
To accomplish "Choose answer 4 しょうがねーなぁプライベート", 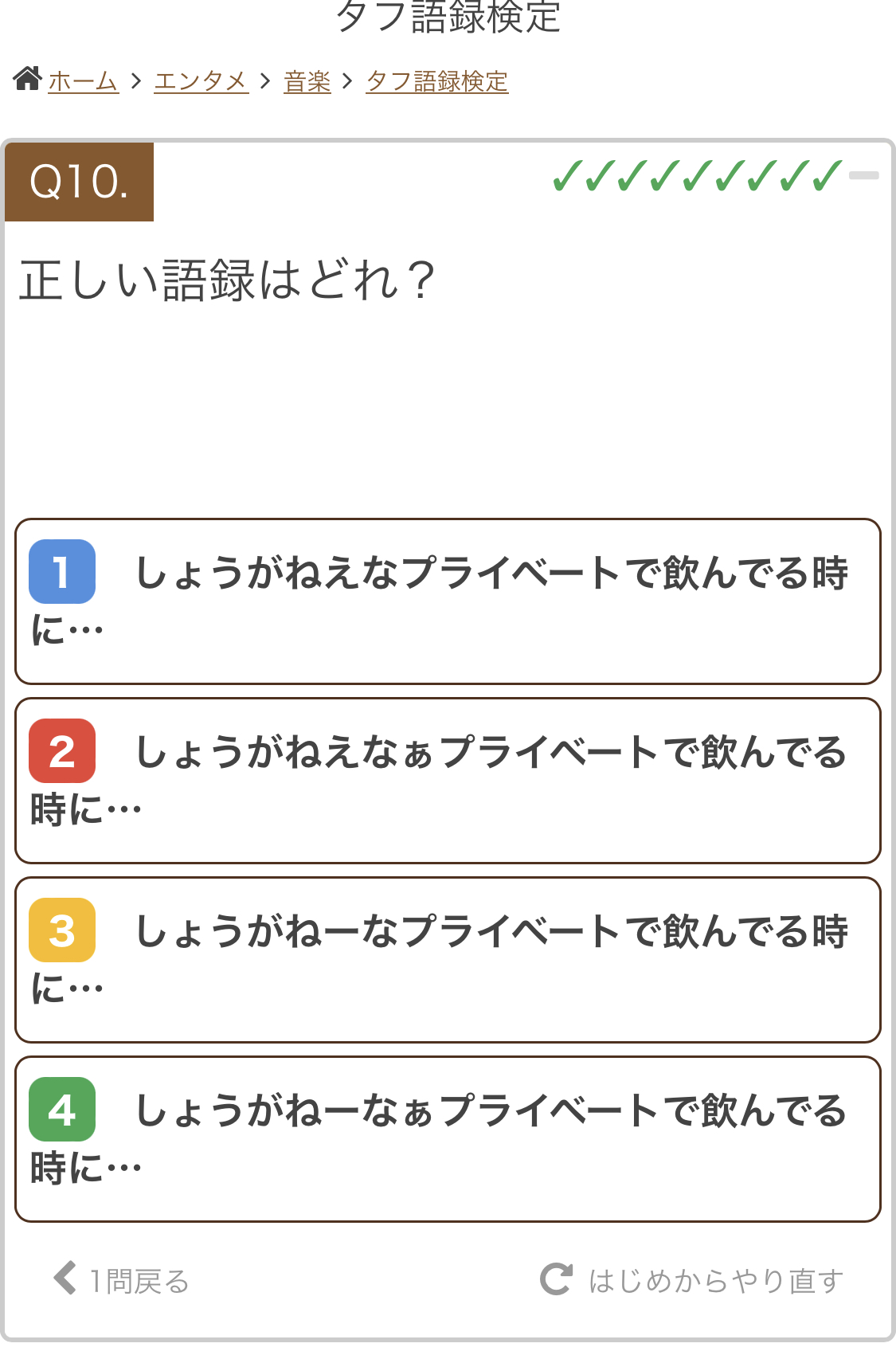I will [x=448, y=1139].
